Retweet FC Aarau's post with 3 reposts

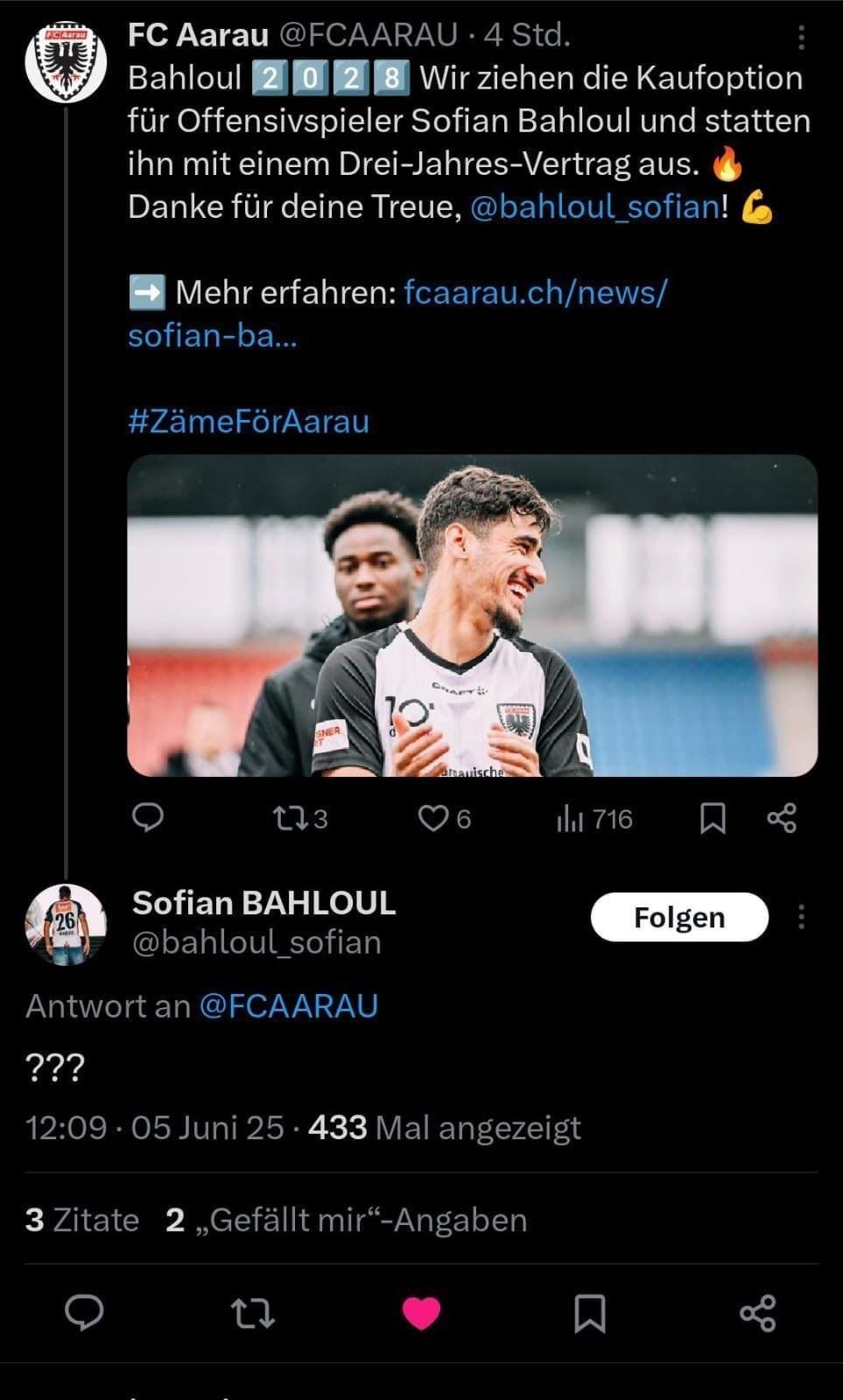pos(300,819)
